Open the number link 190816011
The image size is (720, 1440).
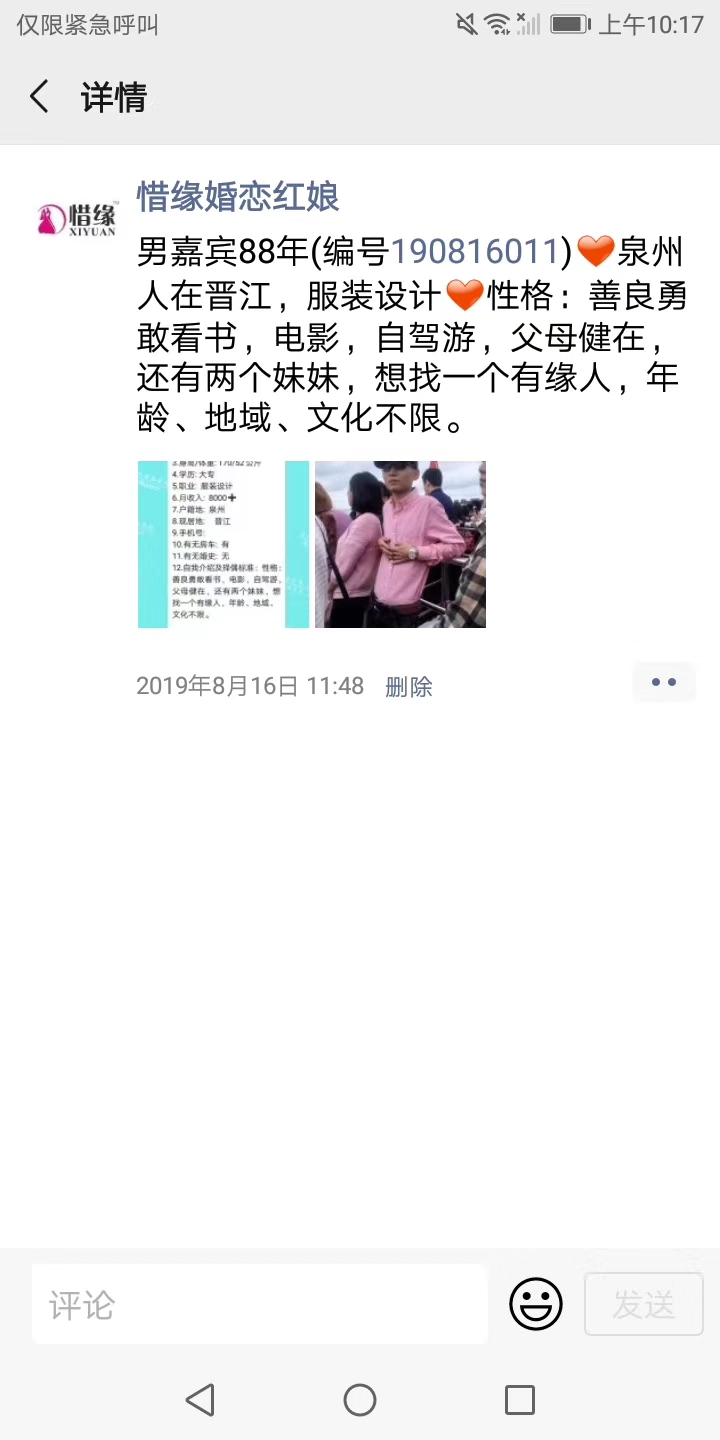click(474, 253)
